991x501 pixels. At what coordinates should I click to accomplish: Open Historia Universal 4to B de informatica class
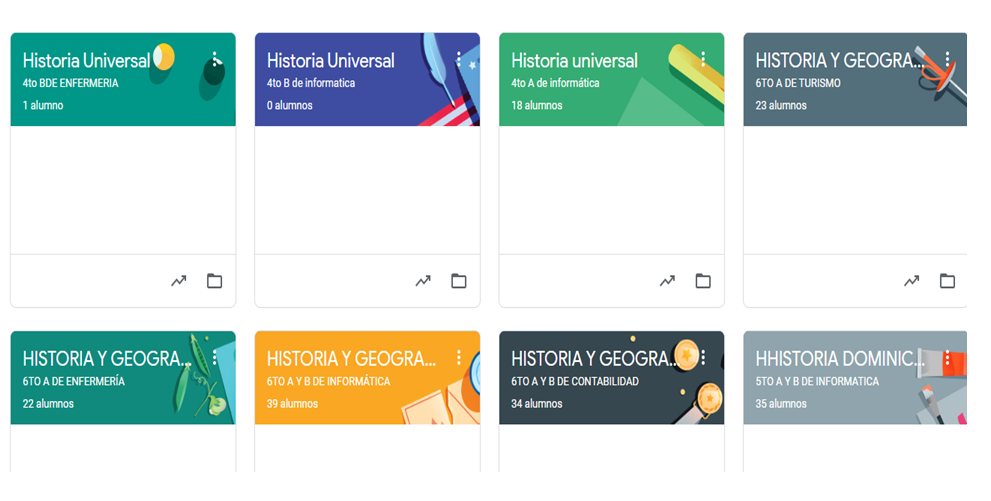coord(331,61)
